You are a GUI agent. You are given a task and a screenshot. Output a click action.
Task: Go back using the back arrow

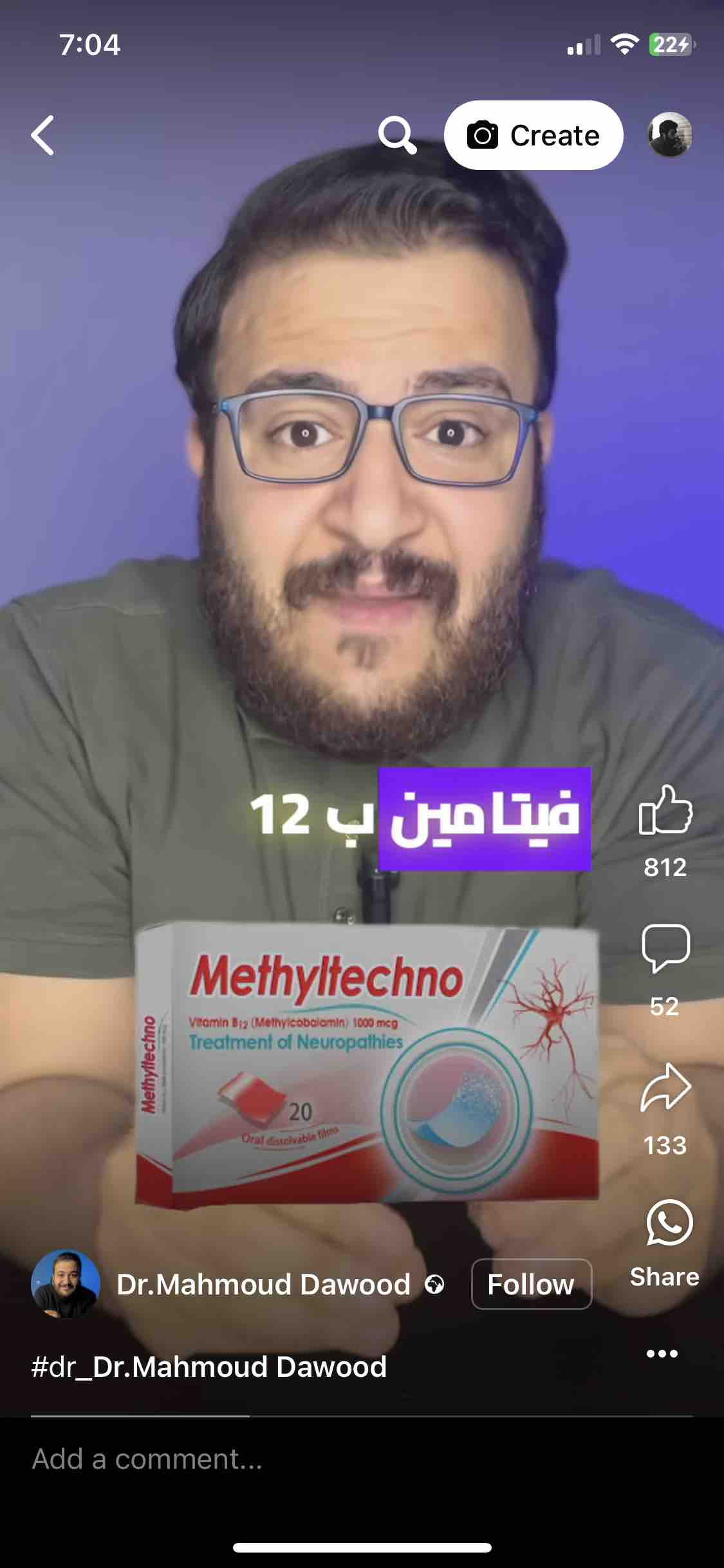[x=42, y=135]
